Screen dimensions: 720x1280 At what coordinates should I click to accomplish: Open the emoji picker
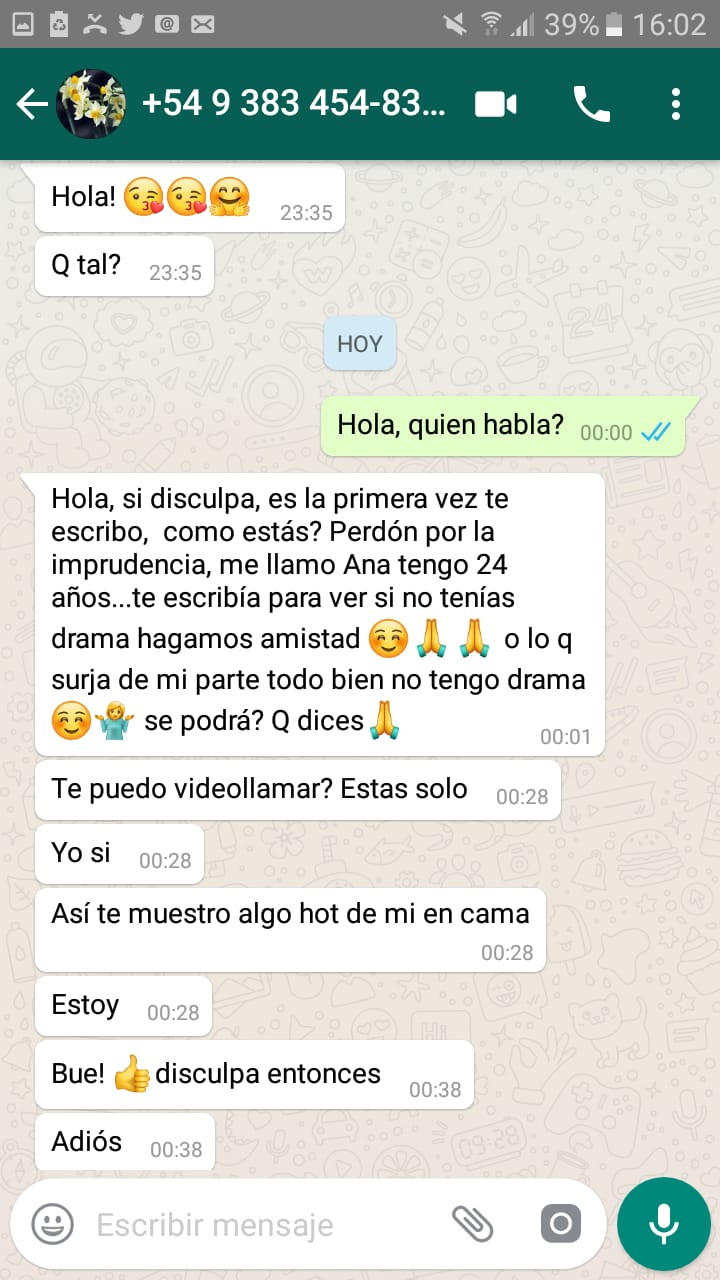click(52, 1223)
